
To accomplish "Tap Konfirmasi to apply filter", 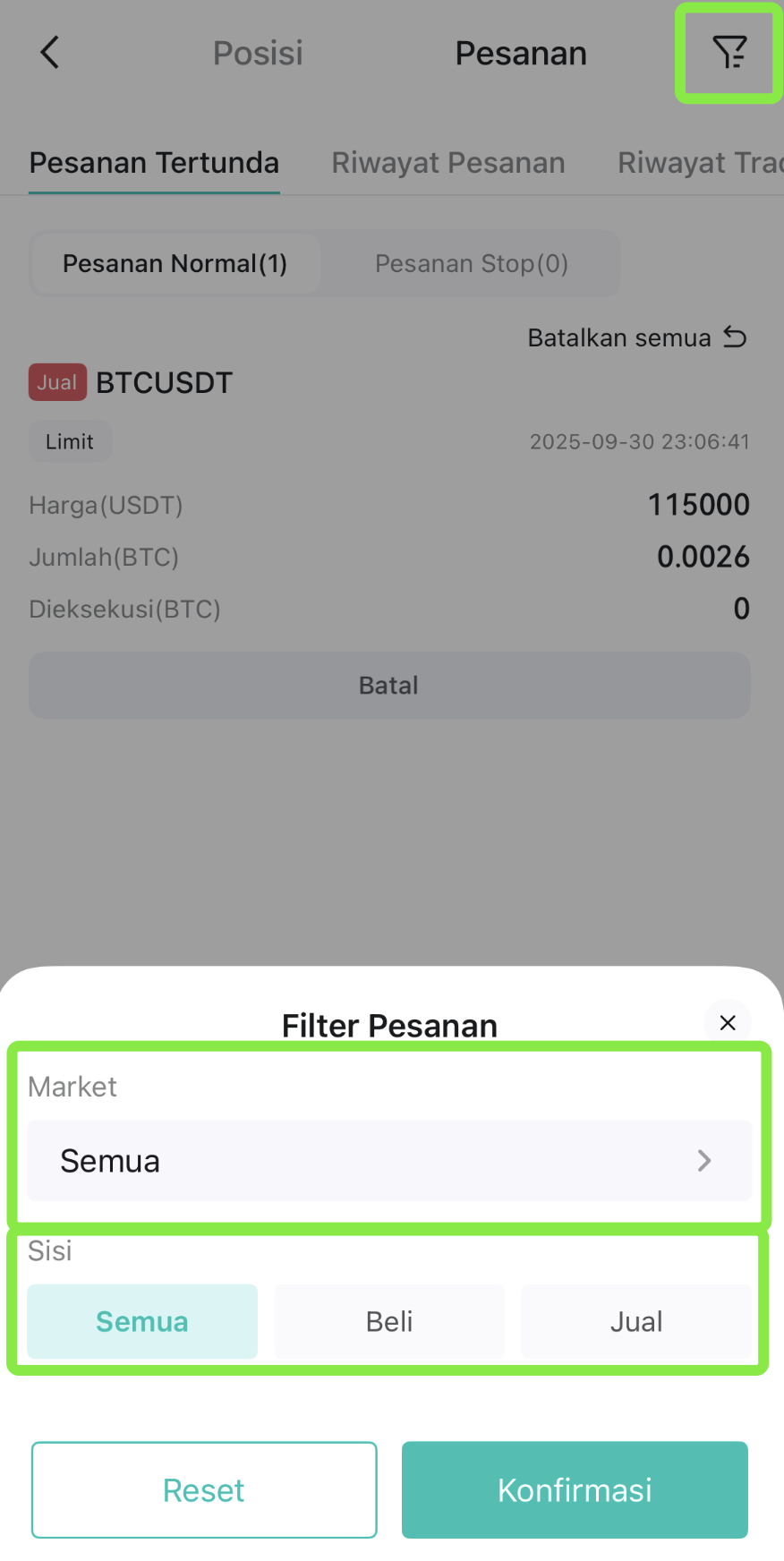I will pos(575,1489).
